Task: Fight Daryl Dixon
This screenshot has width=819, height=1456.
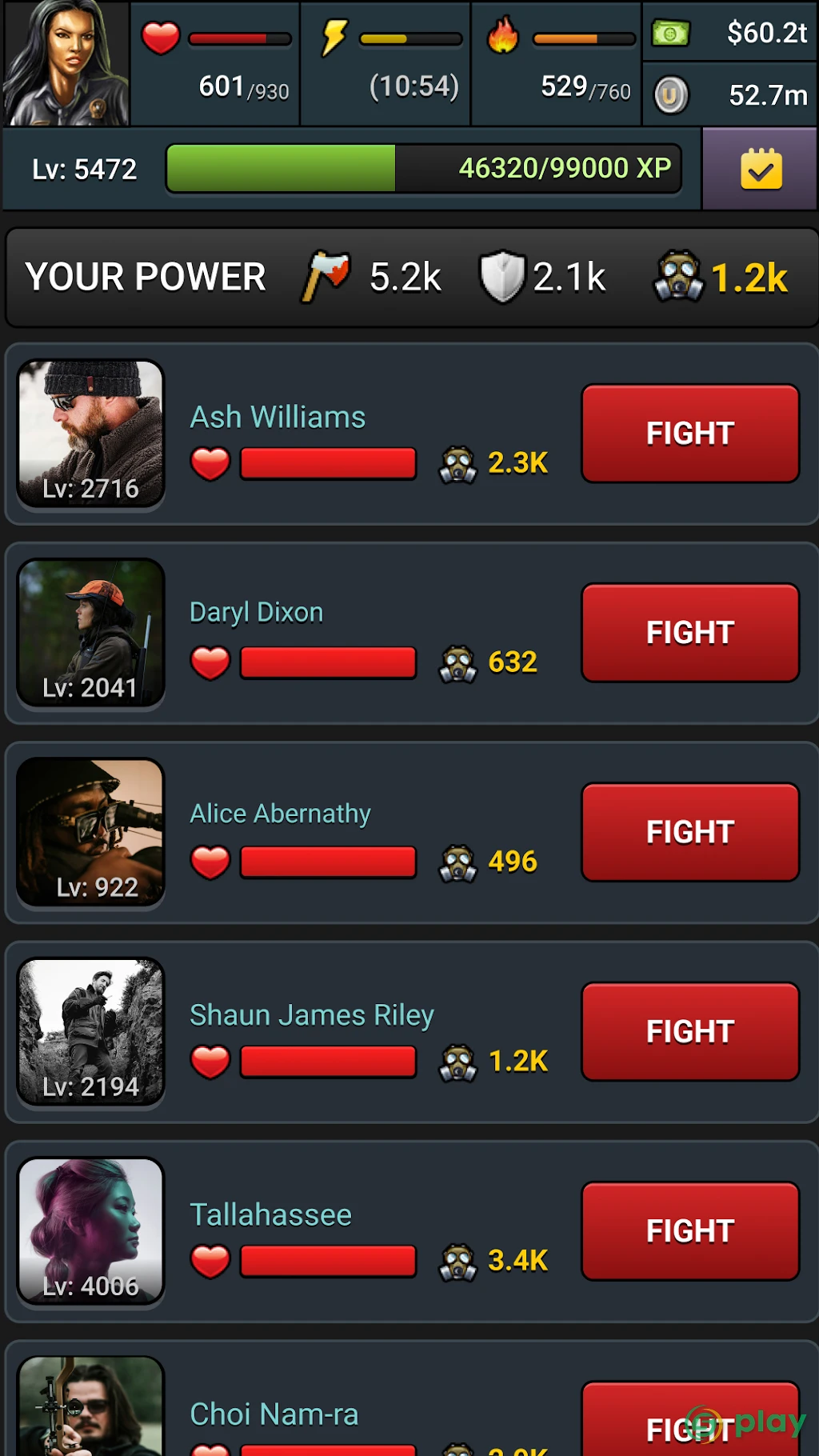Action: coord(690,633)
